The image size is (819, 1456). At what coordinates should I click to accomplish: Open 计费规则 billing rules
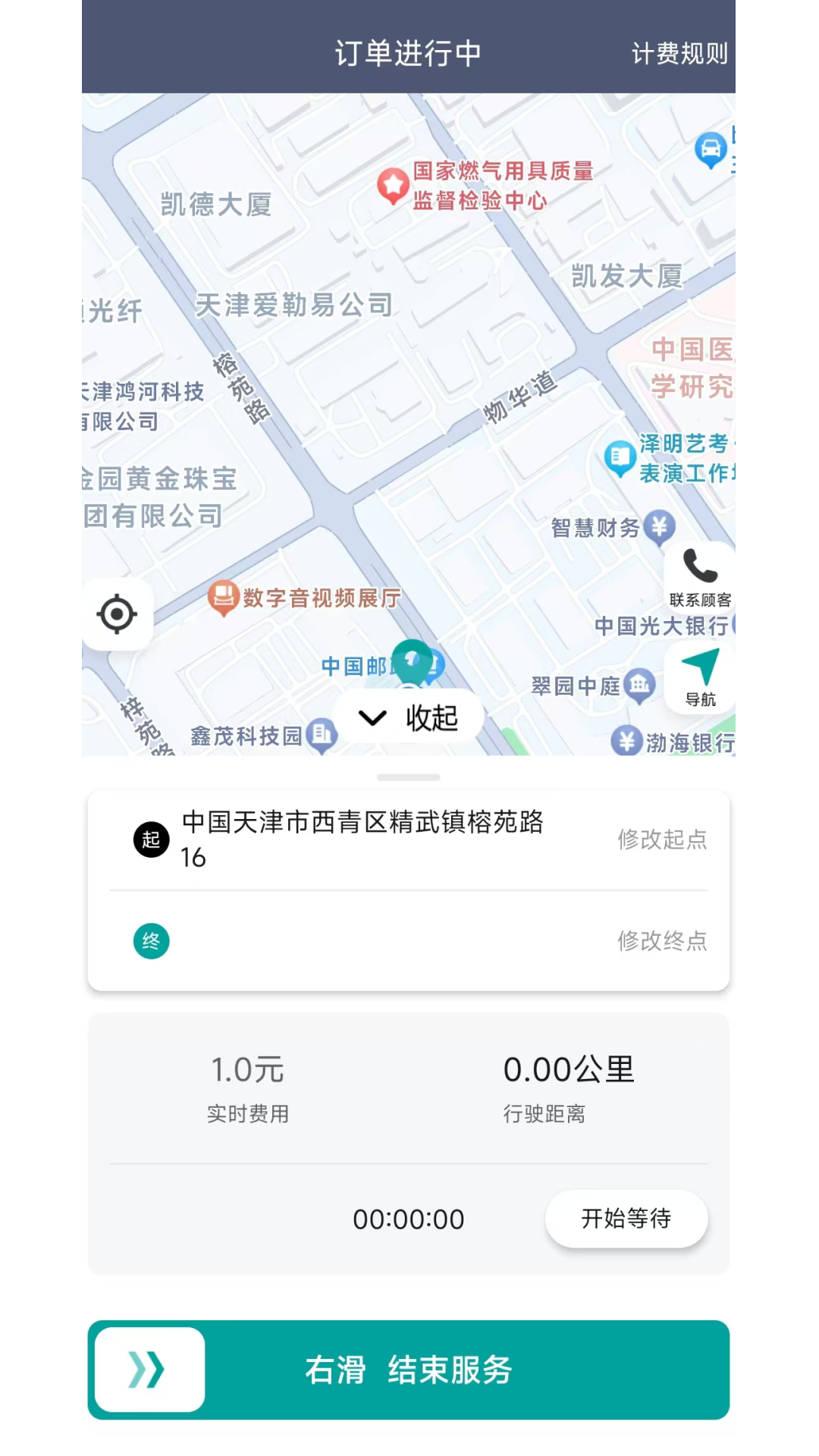pyautogui.click(x=680, y=54)
